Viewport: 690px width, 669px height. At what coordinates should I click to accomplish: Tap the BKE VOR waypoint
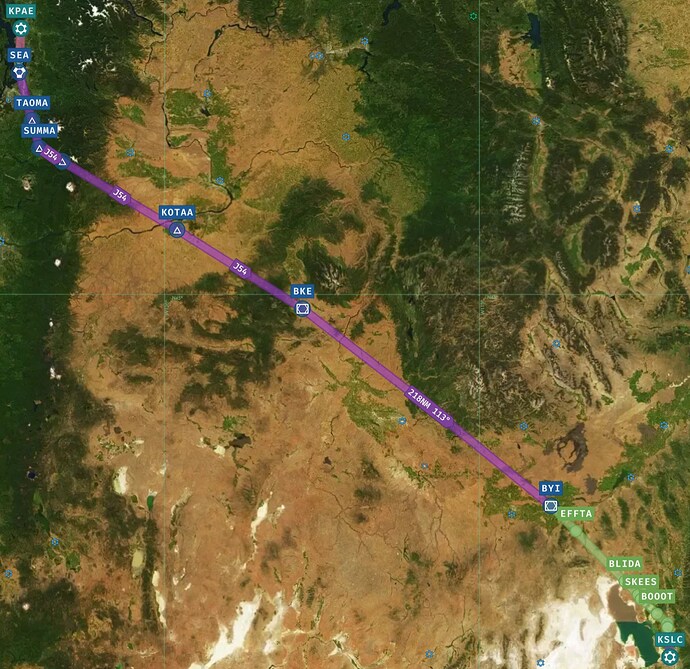click(302, 309)
